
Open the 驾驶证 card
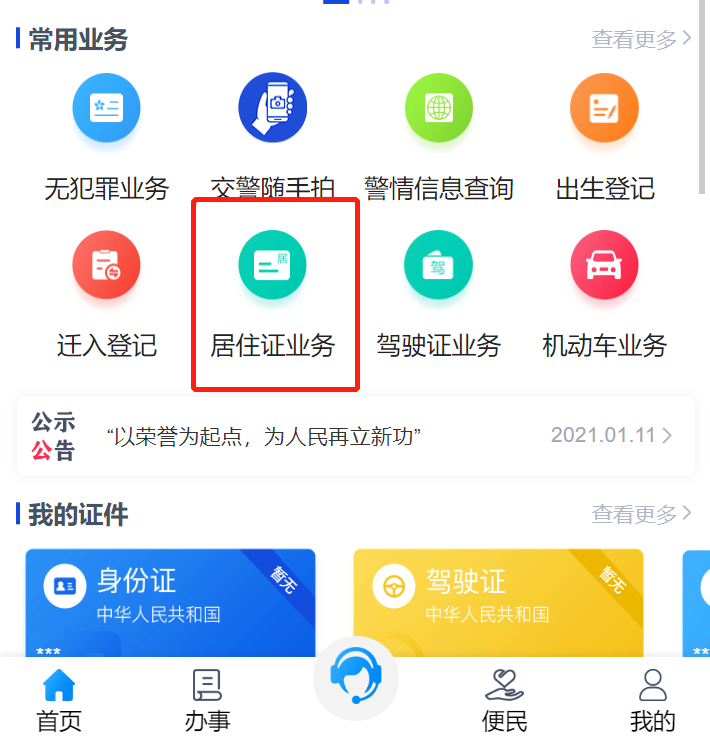(498, 600)
